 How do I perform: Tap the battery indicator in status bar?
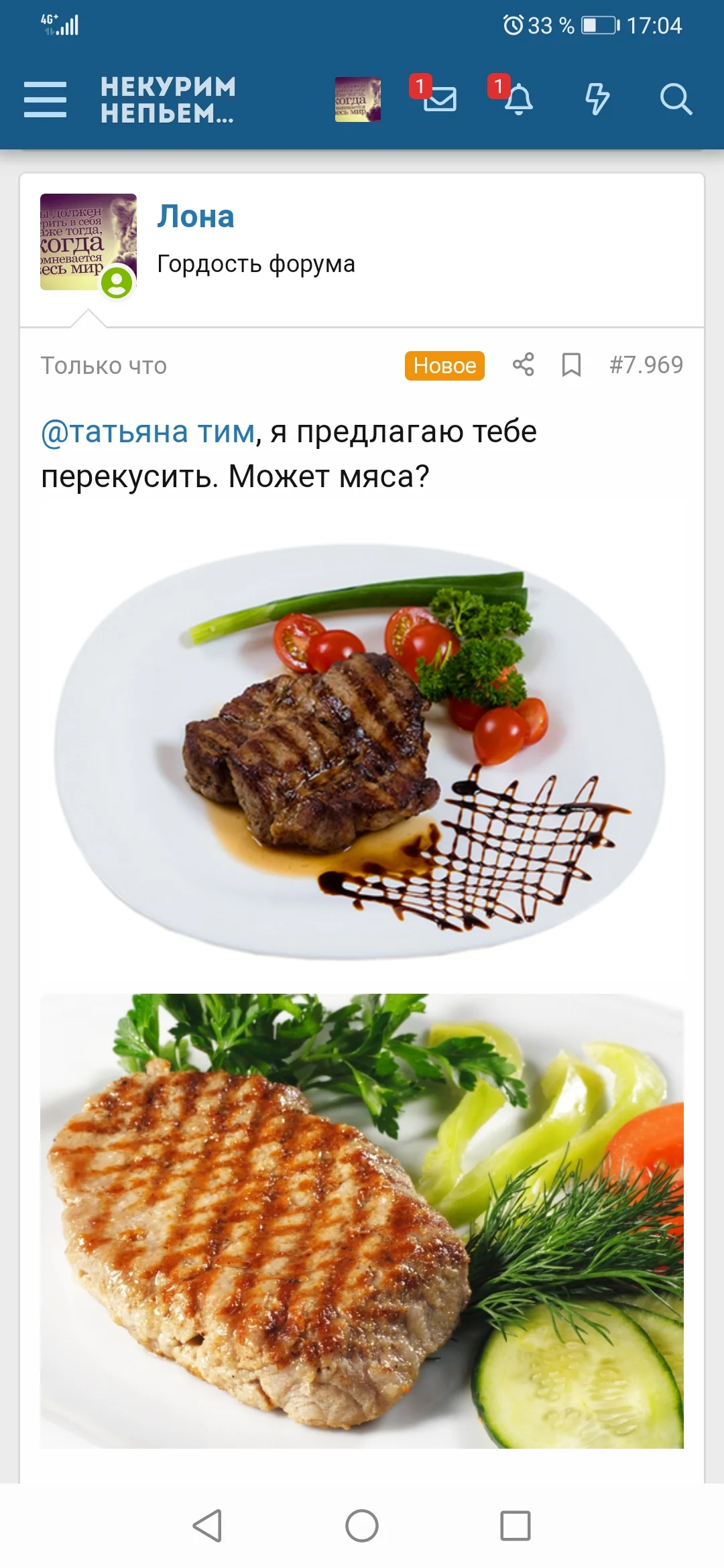click(x=598, y=25)
